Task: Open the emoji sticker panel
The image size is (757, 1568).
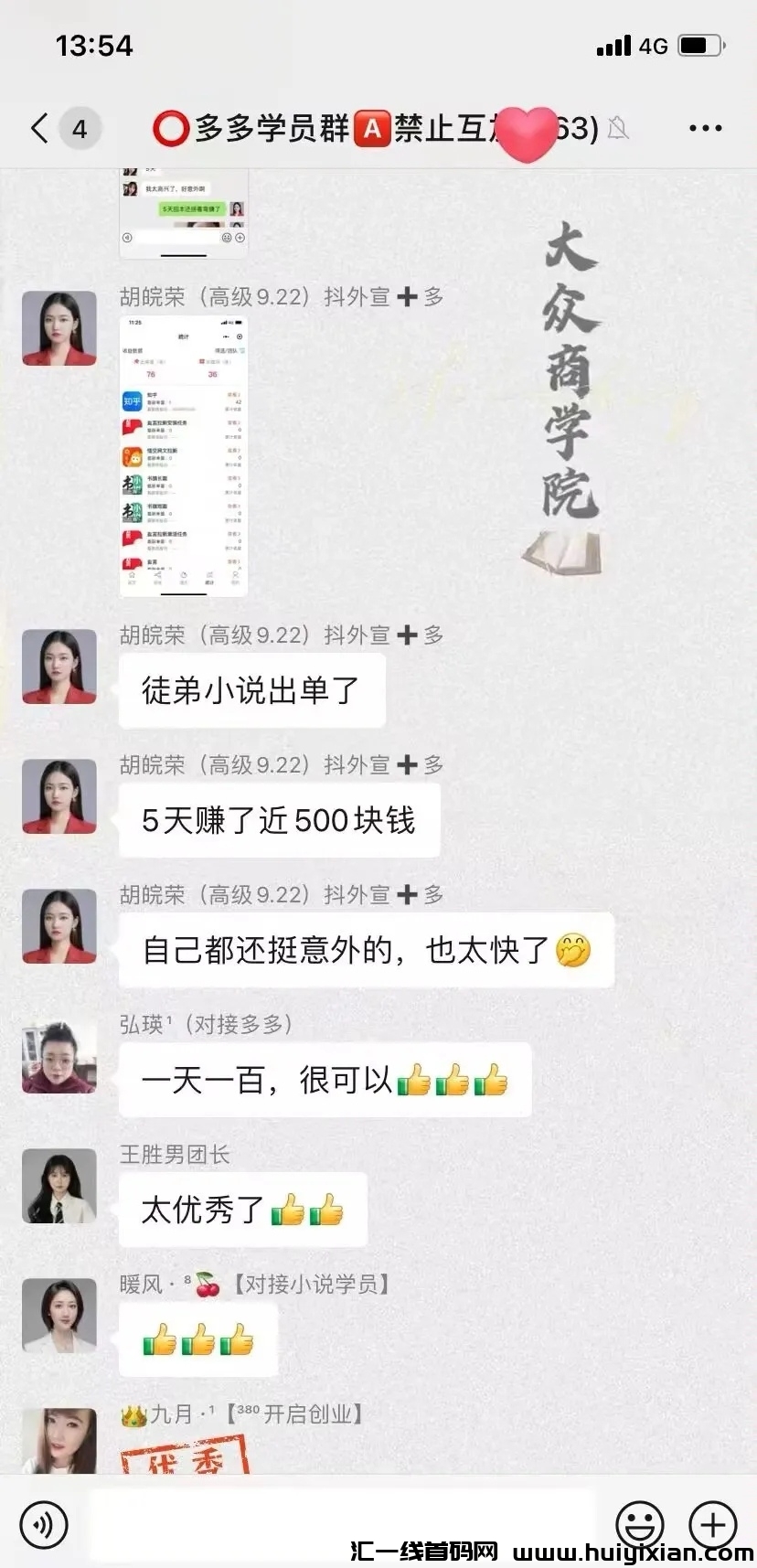Action: [639, 1524]
